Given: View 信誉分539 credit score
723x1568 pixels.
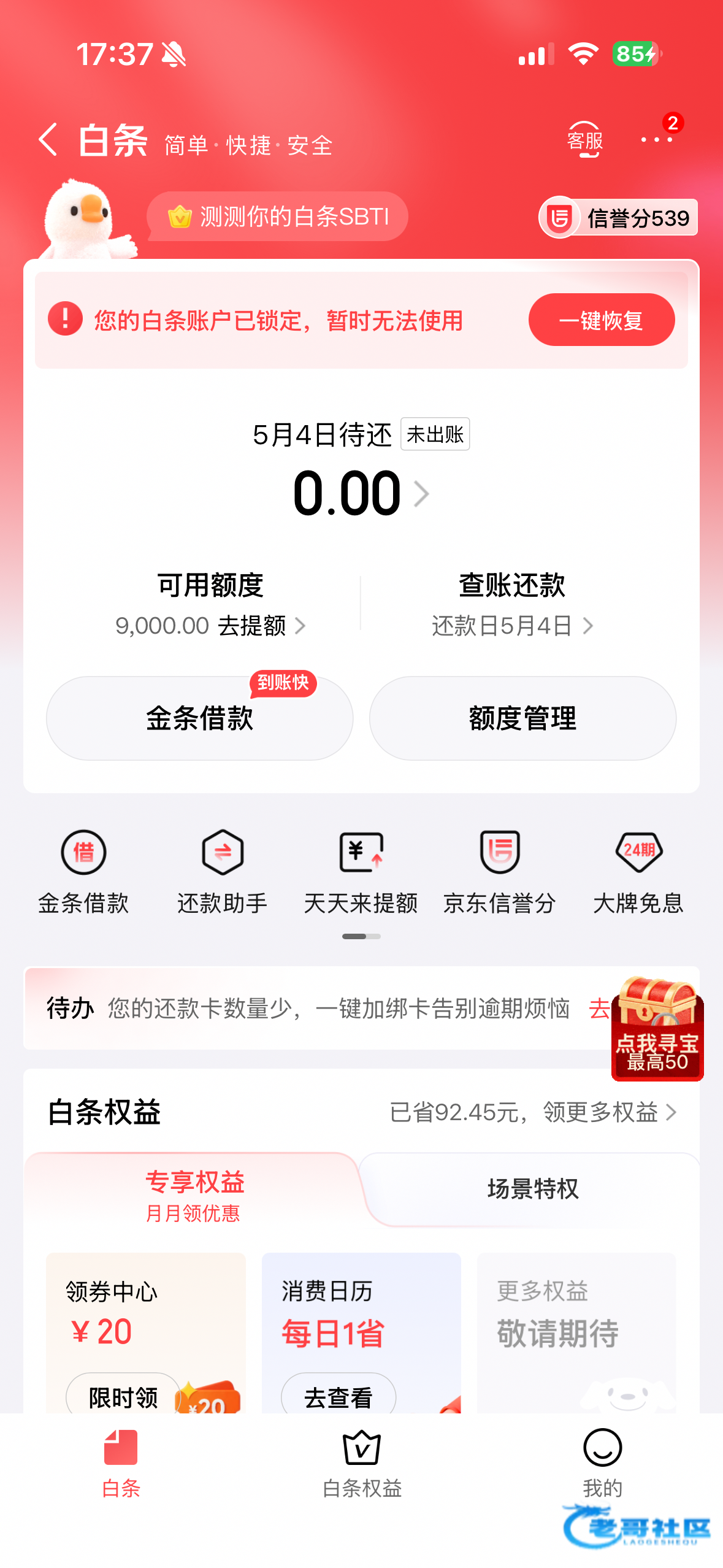Looking at the screenshot, I should coord(618,218).
